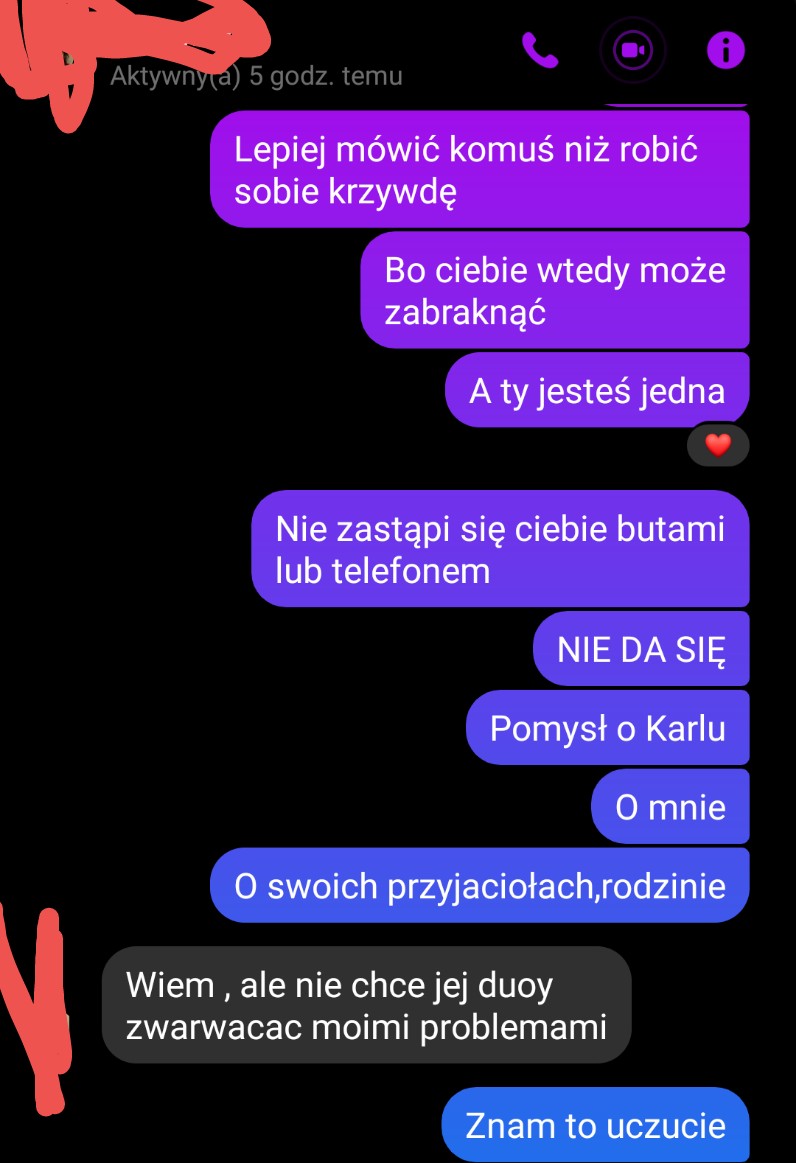Start a voice call
The height and width of the screenshot is (1163, 796).
coord(540,50)
